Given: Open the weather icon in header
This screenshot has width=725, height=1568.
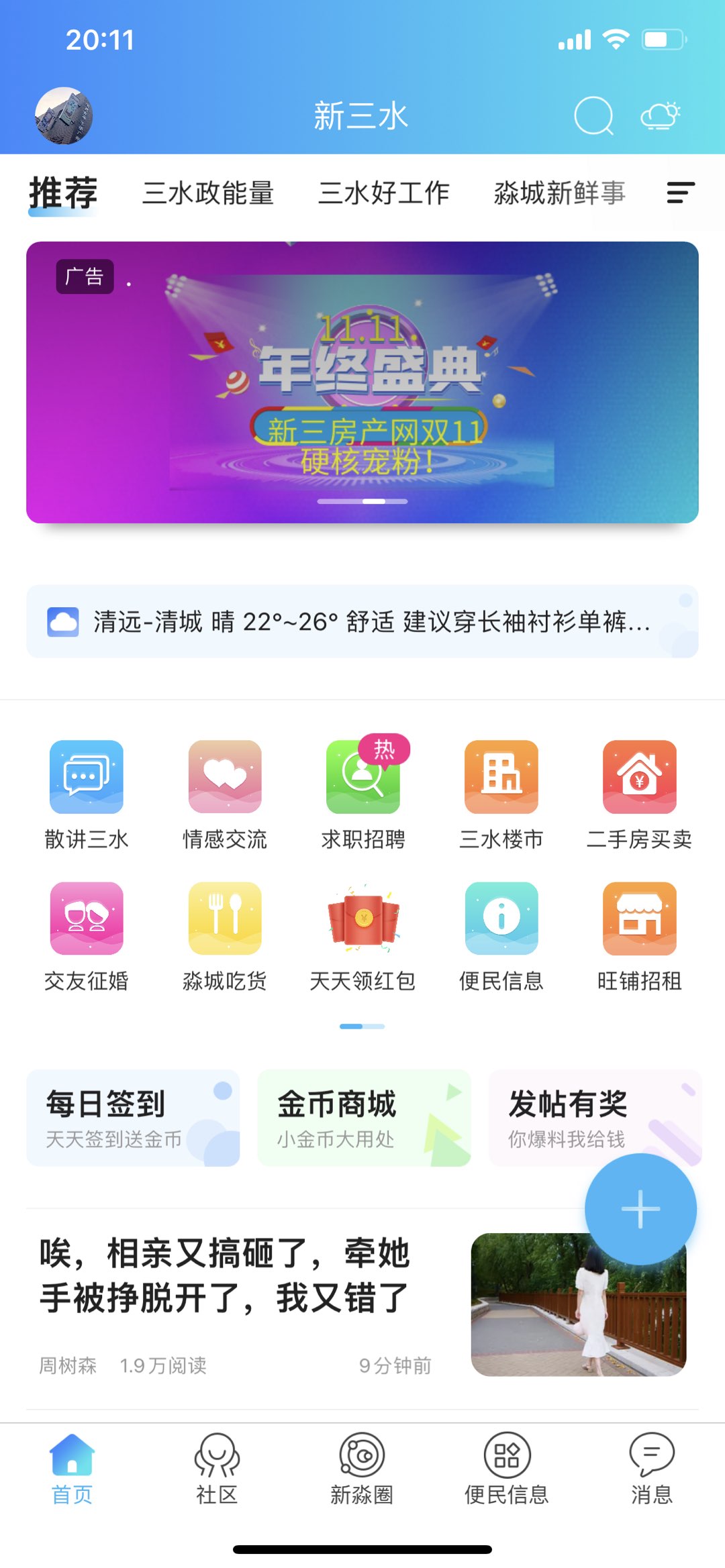Looking at the screenshot, I should tap(661, 116).
